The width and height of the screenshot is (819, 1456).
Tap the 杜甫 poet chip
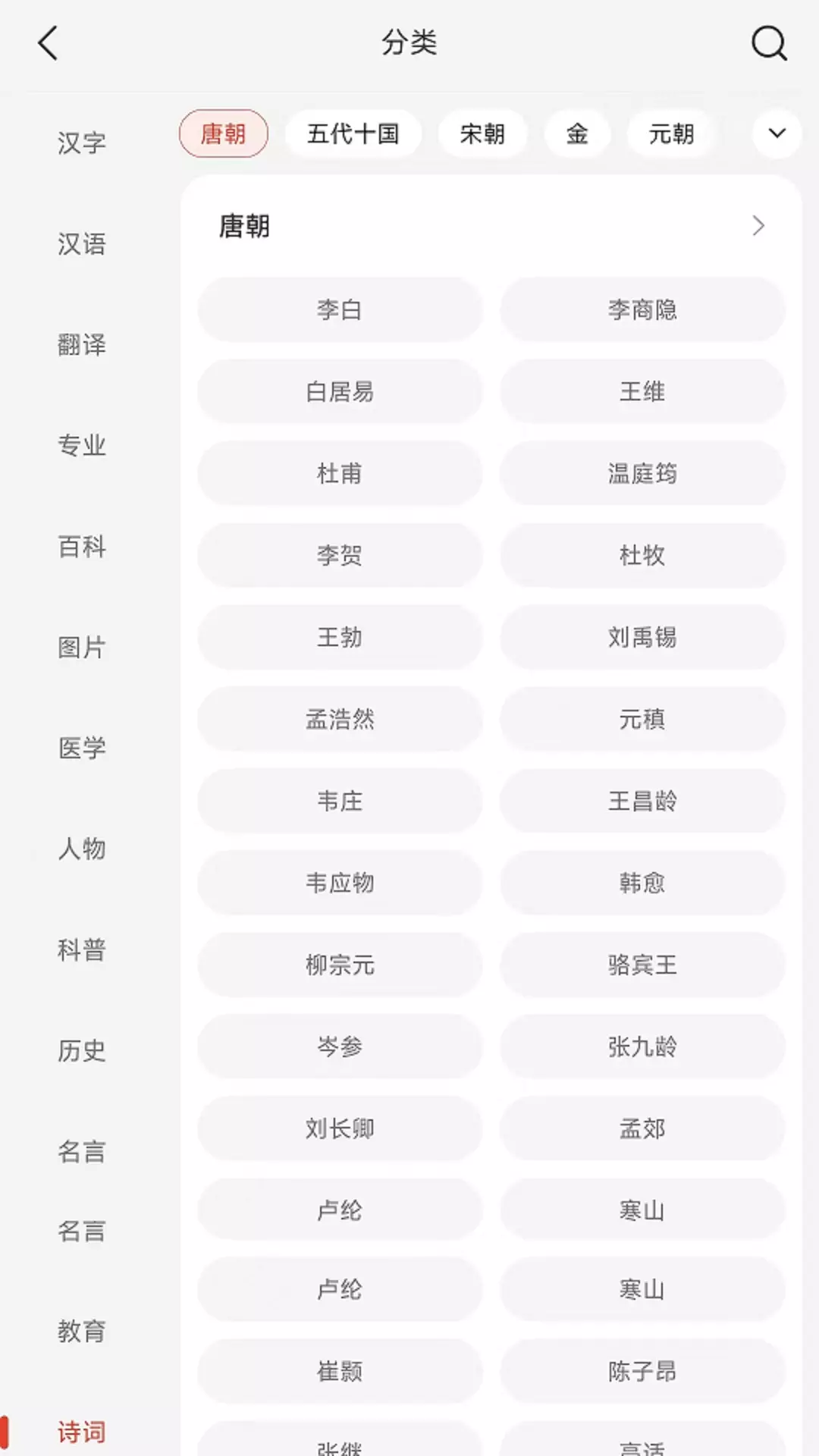tap(340, 473)
